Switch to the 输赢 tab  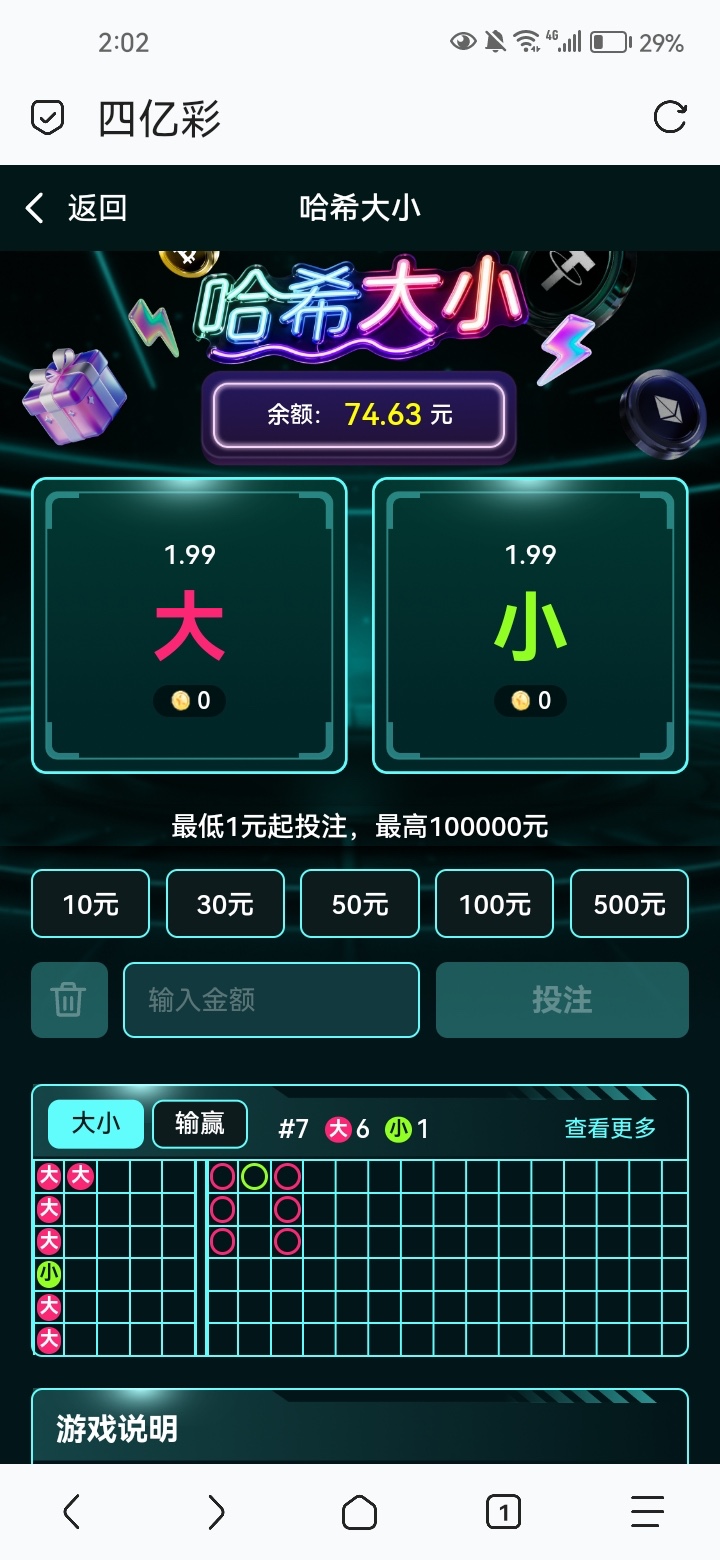tap(200, 1124)
